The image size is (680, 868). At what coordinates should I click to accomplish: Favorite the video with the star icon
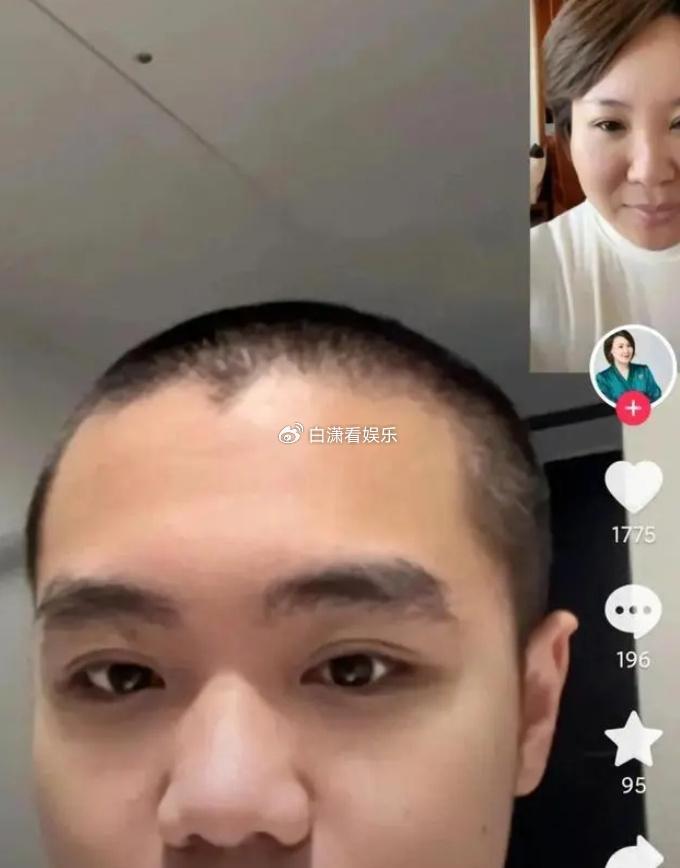click(633, 740)
